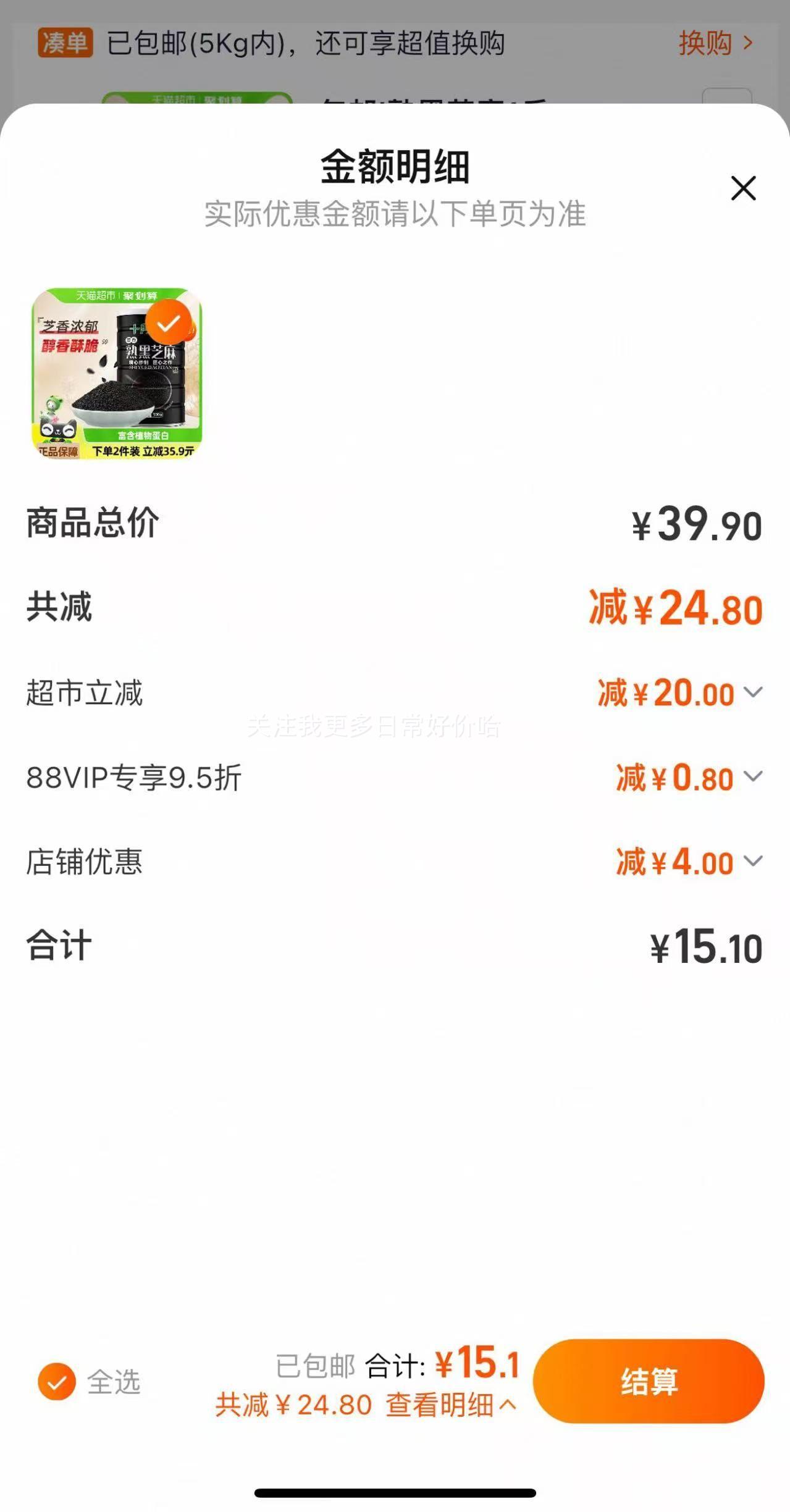Close the 金额明细 price detail popup
This screenshot has width=790, height=1512.
(742, 188)
